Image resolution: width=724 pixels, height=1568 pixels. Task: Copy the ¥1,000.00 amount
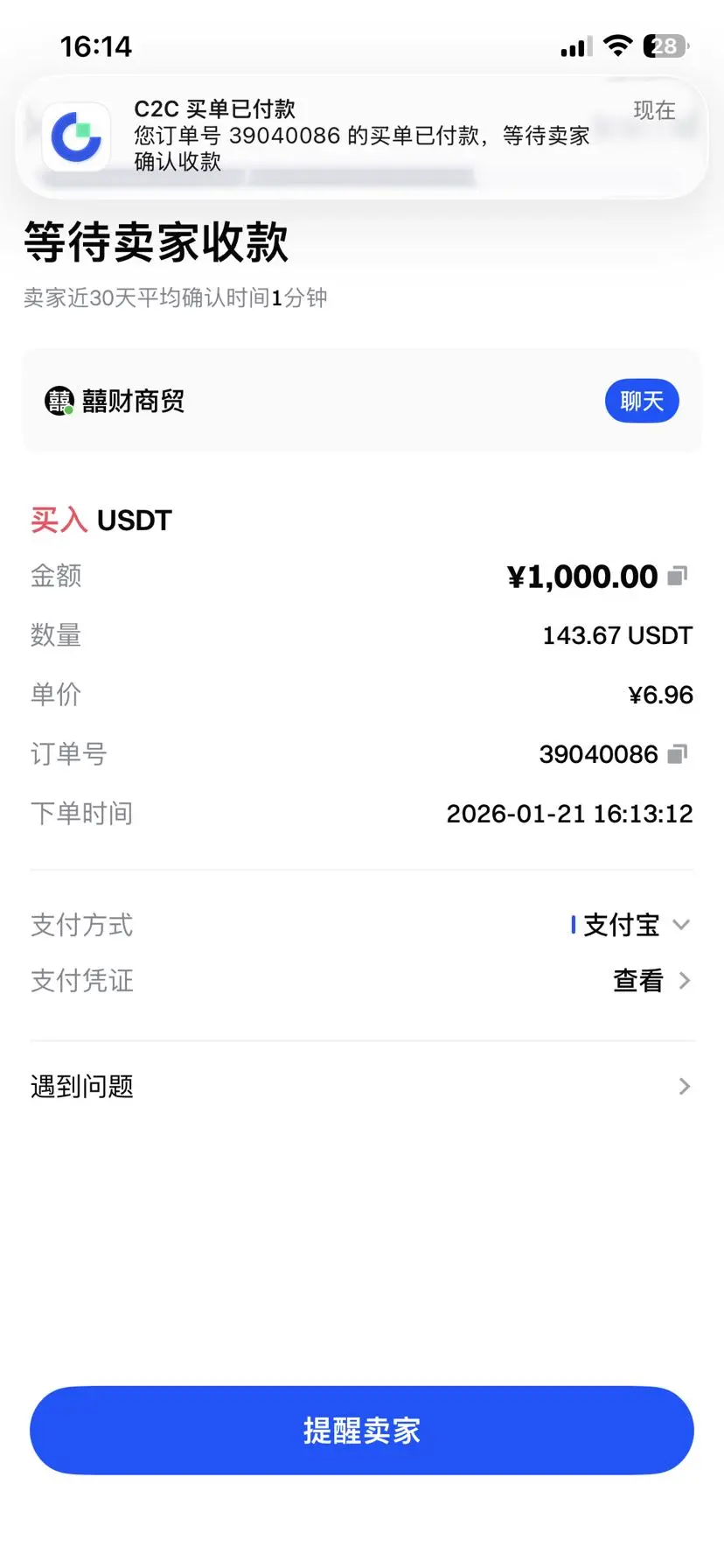[x=678, y=576]
